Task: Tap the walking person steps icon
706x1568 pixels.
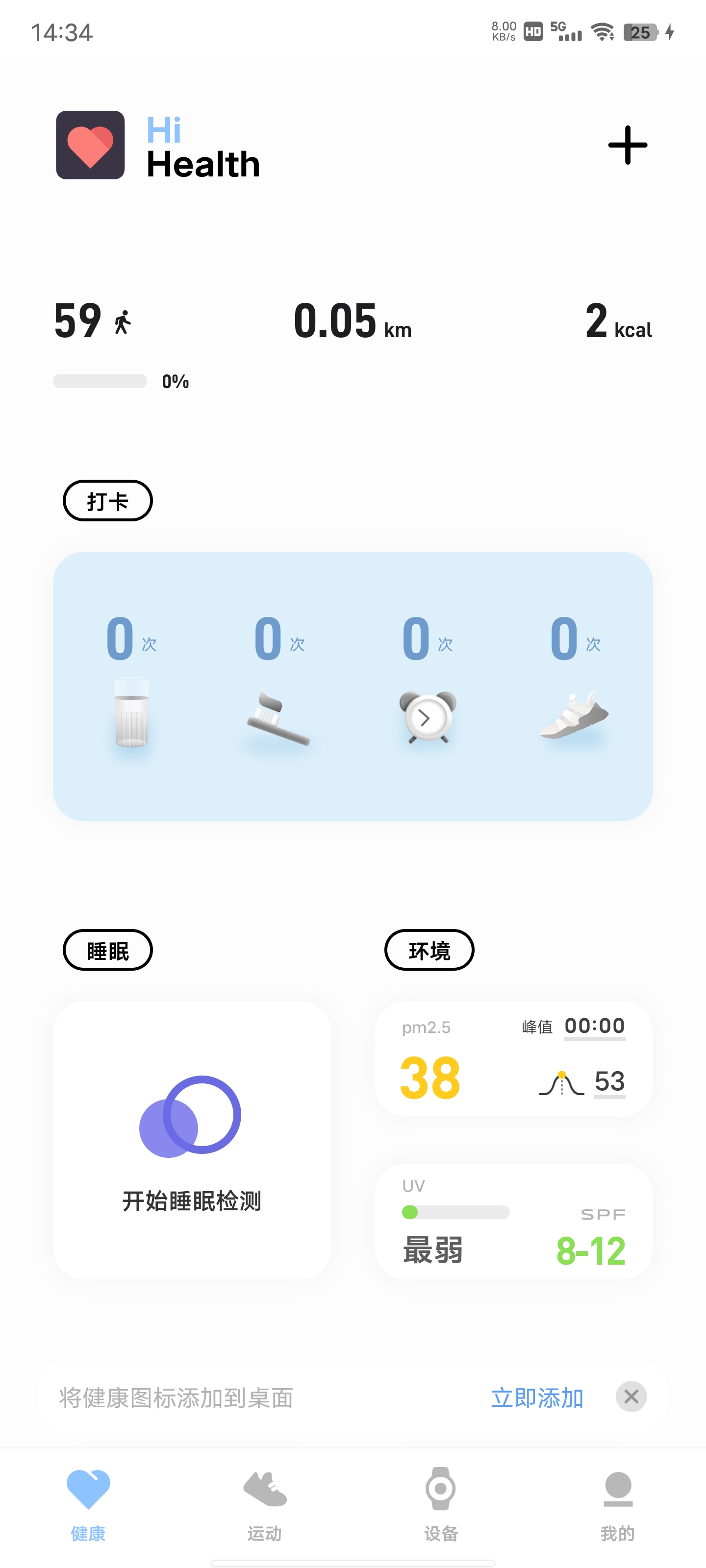Action: 123,321
